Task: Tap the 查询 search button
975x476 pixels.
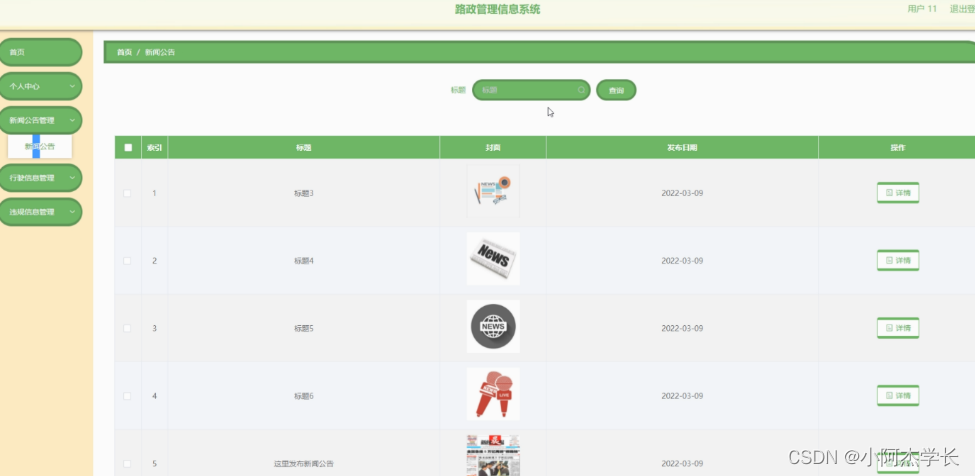Action: [x=616, y=90]
